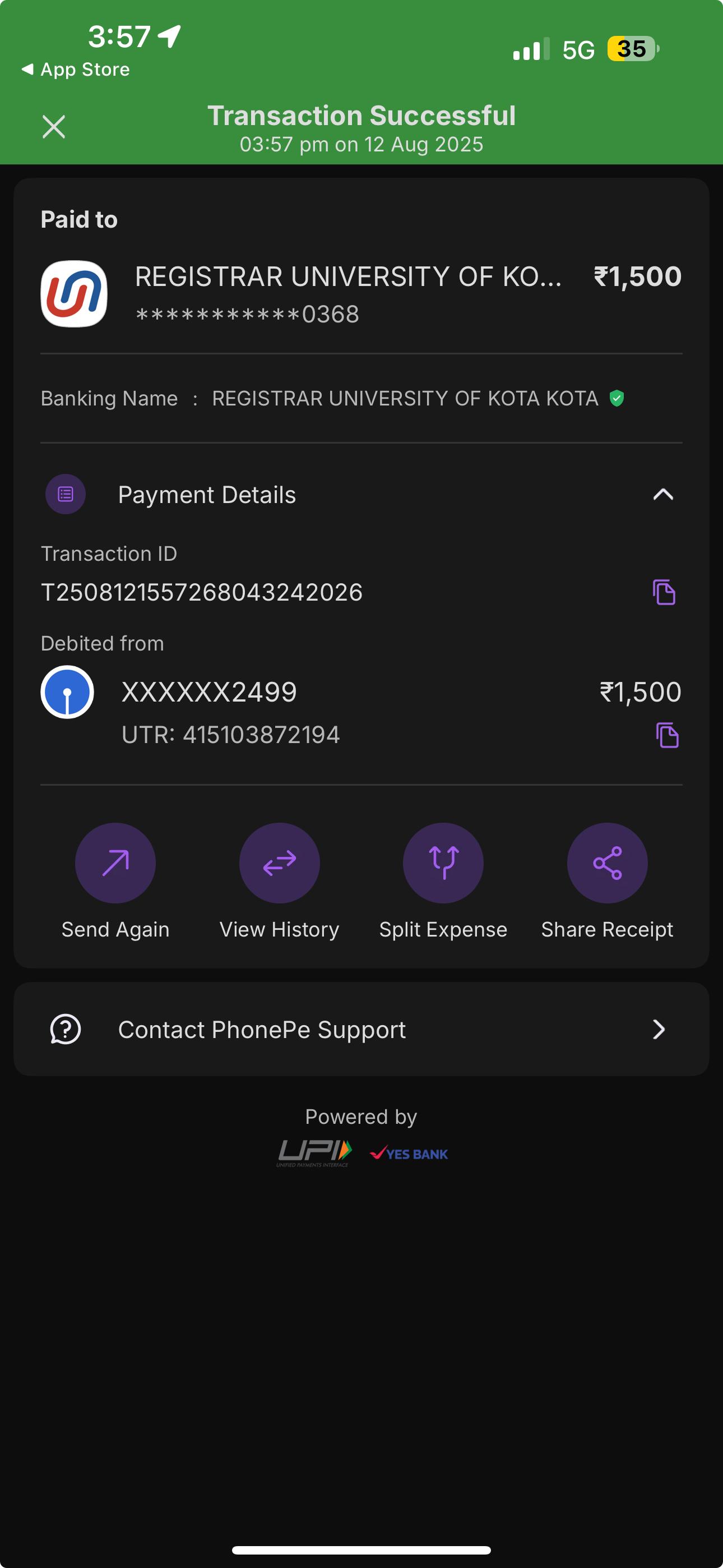Open Contact PhonePe Support
Viewport: 723px width, 1568px height.
tap(361, 1029)
